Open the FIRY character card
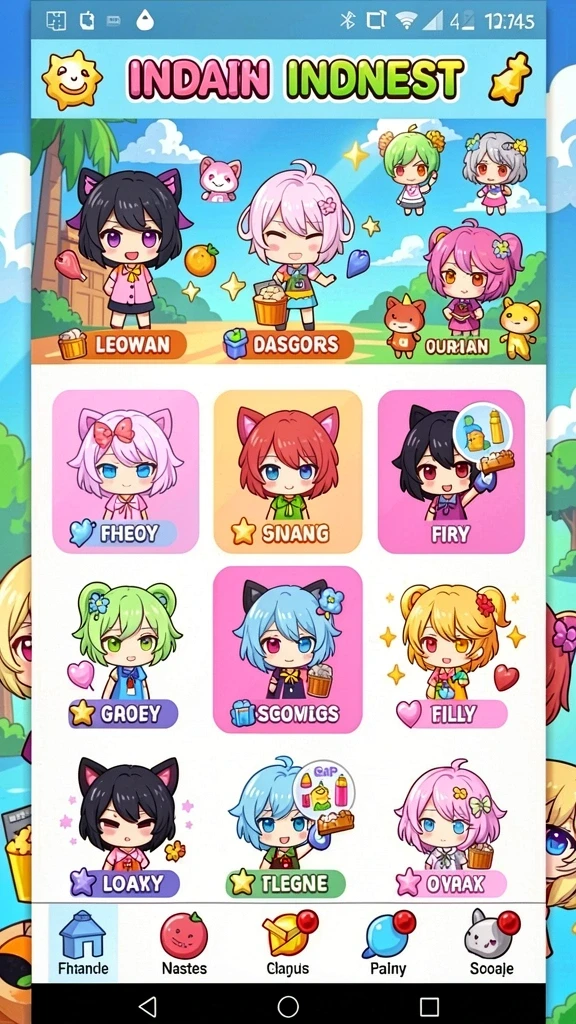This screenshot has height=1024, width=576. pos(451,471)
